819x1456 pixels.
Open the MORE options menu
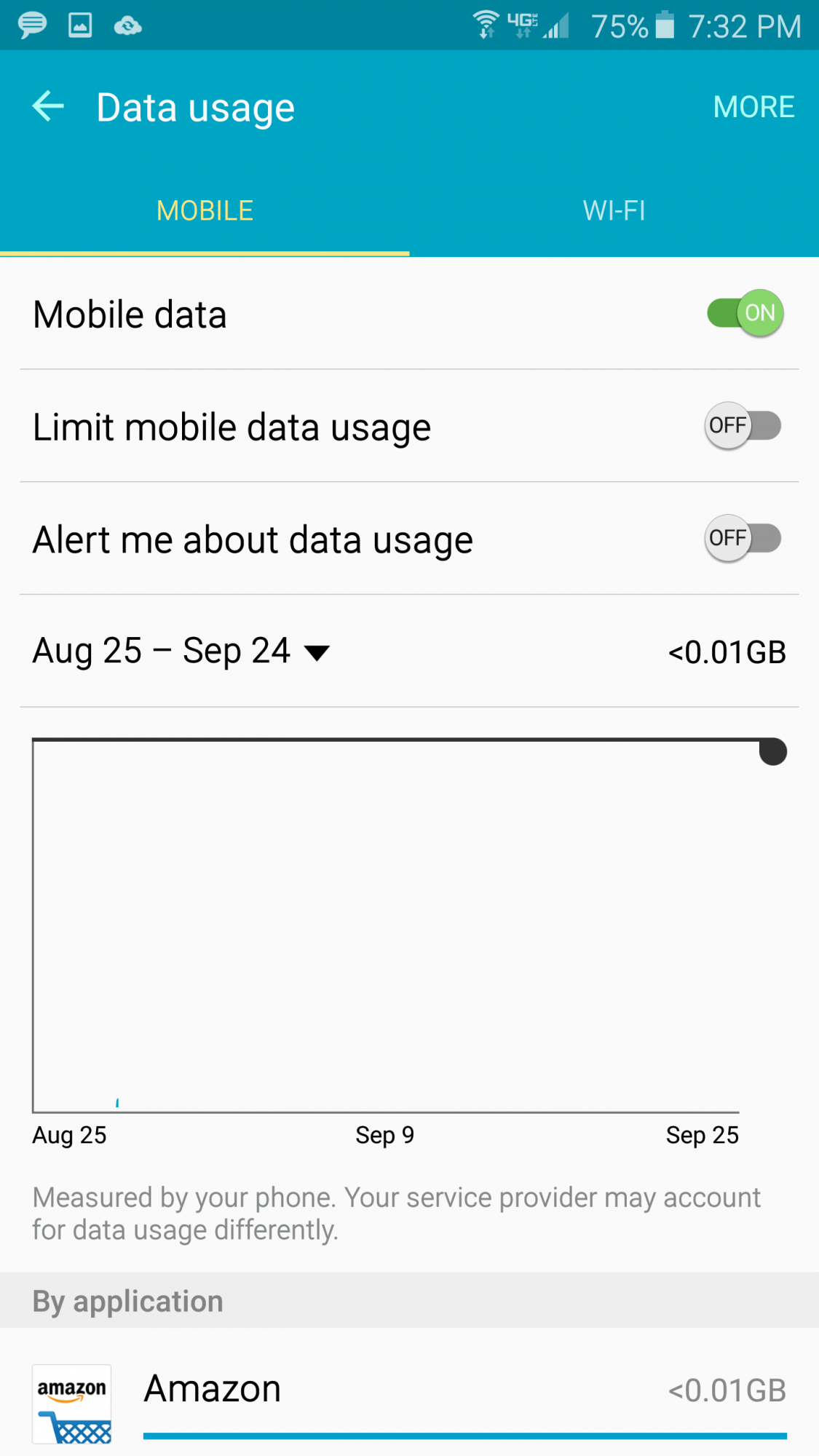753,107
